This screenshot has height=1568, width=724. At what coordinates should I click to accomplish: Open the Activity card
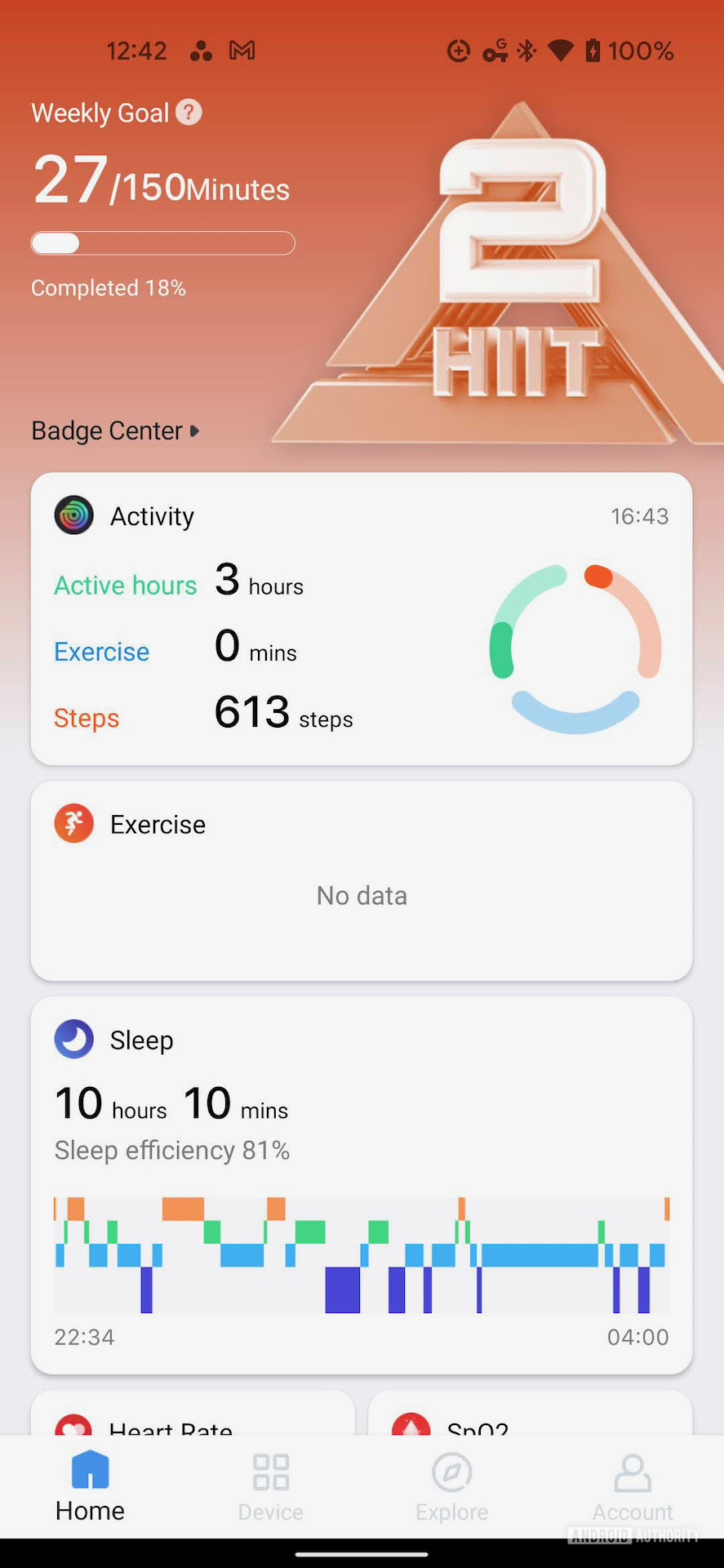(361, 618)
